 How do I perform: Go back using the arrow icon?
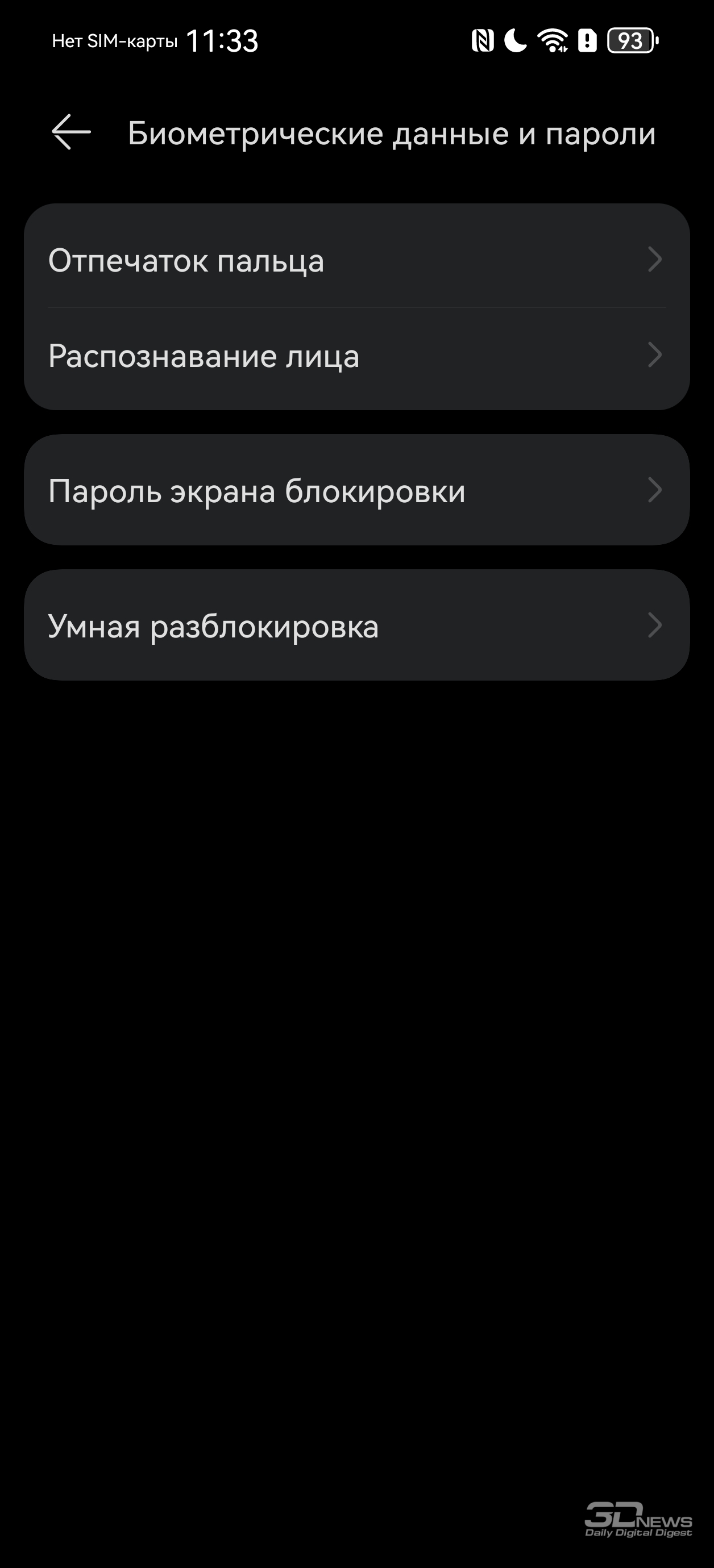click(x=71, y=132)
